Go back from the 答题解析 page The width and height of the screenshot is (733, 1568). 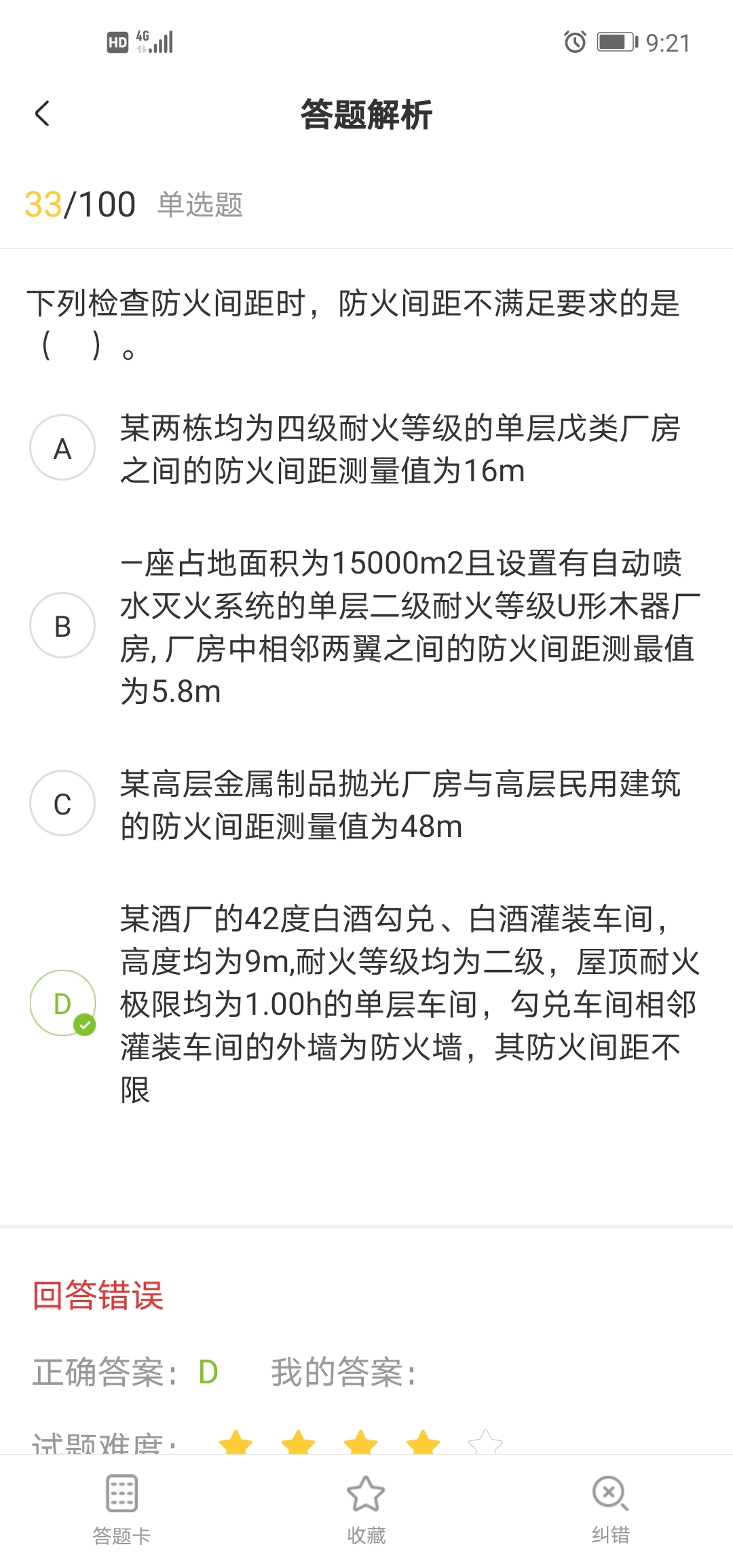point(42,114)
